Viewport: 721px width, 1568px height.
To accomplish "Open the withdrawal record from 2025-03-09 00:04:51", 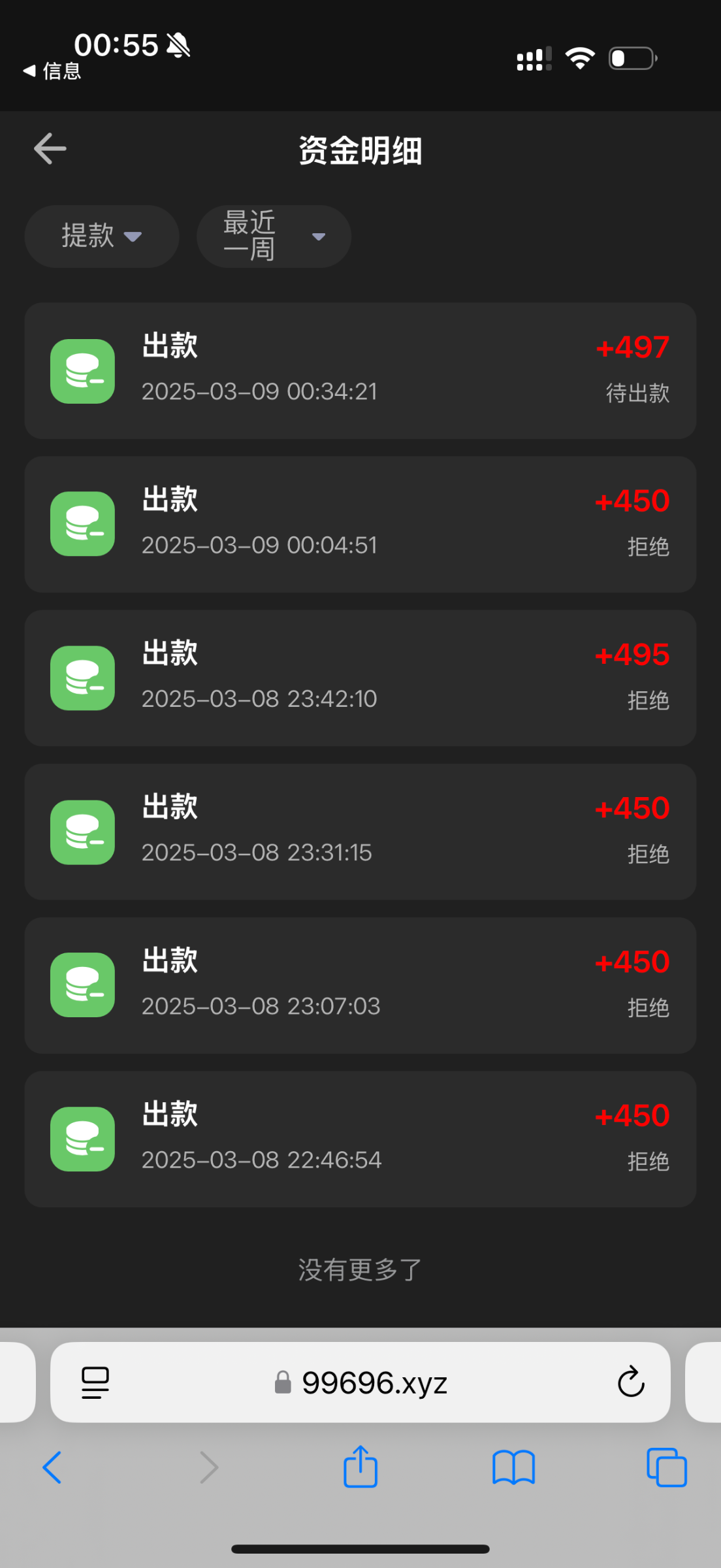I will click(360, 525).
